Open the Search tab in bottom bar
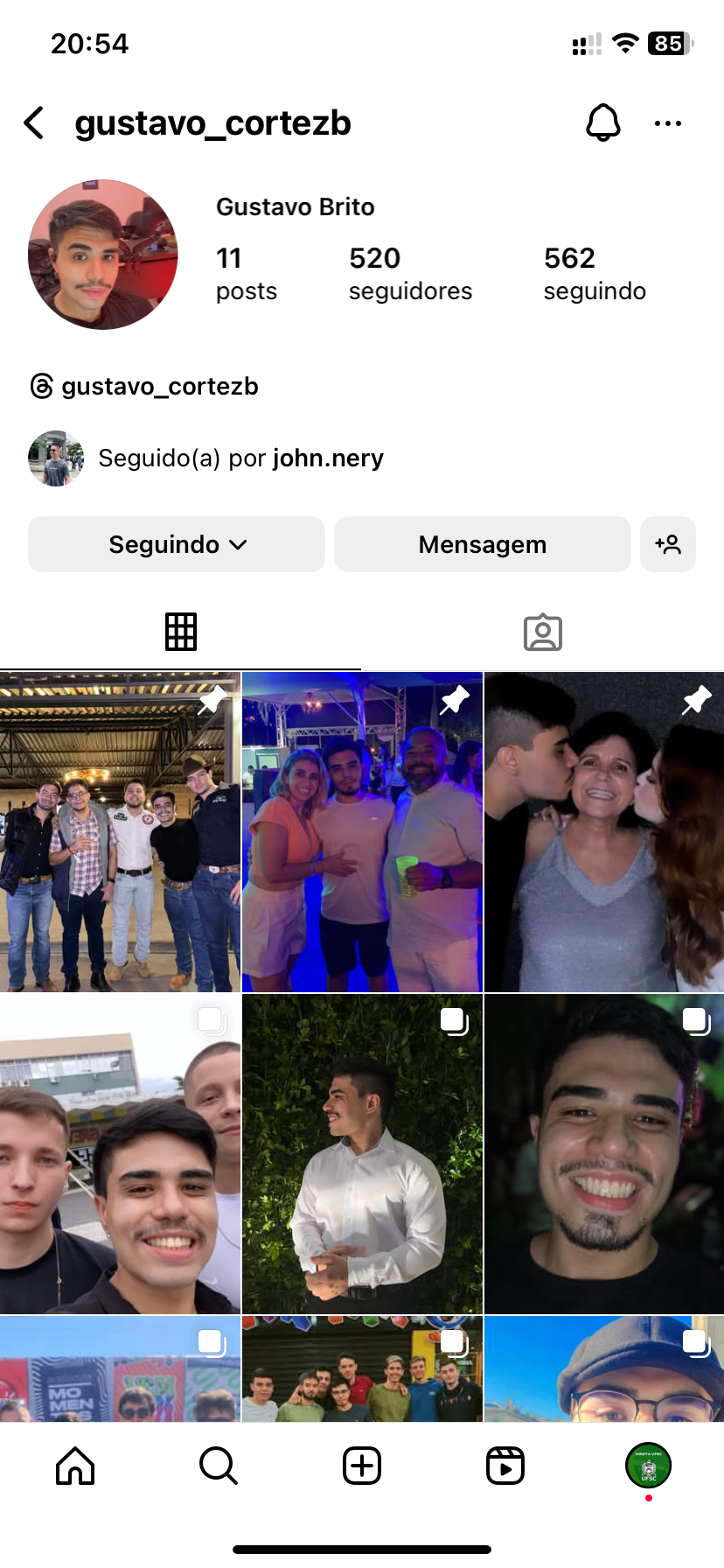The image size is (724, 1568). pos(219,1466)
